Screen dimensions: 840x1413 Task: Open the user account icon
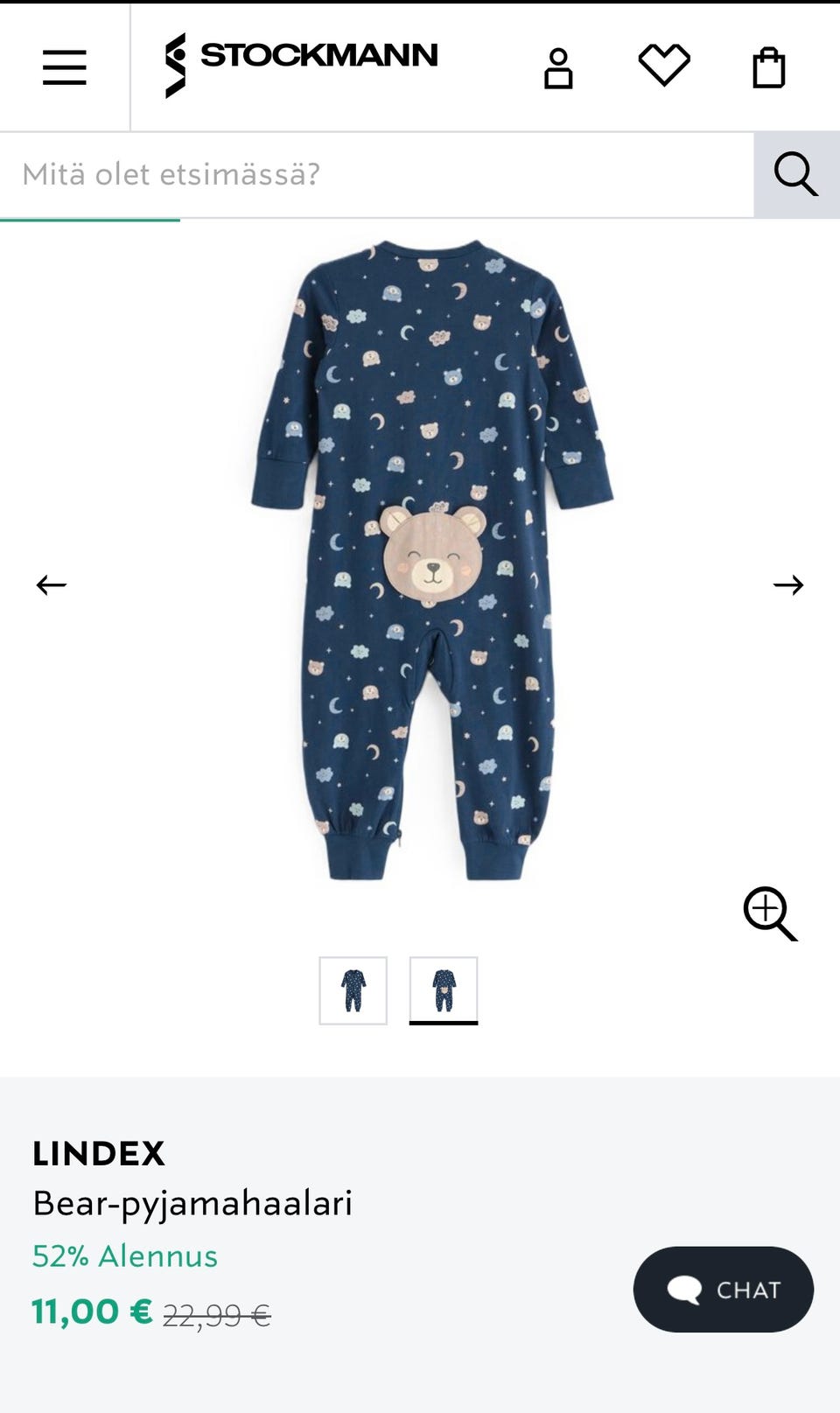click(558, 68)
